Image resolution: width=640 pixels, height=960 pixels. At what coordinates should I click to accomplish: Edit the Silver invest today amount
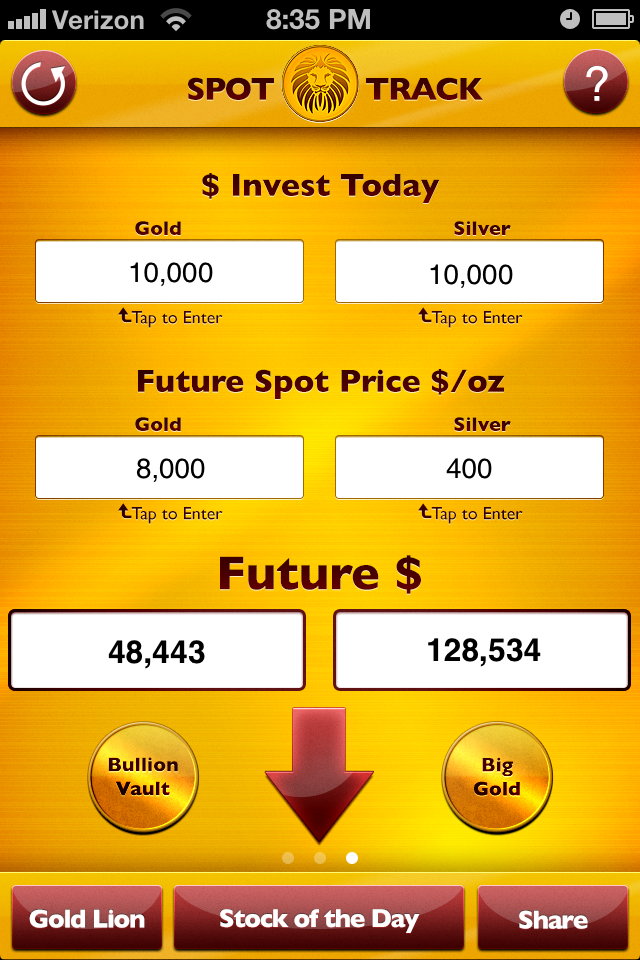(469, 271)
